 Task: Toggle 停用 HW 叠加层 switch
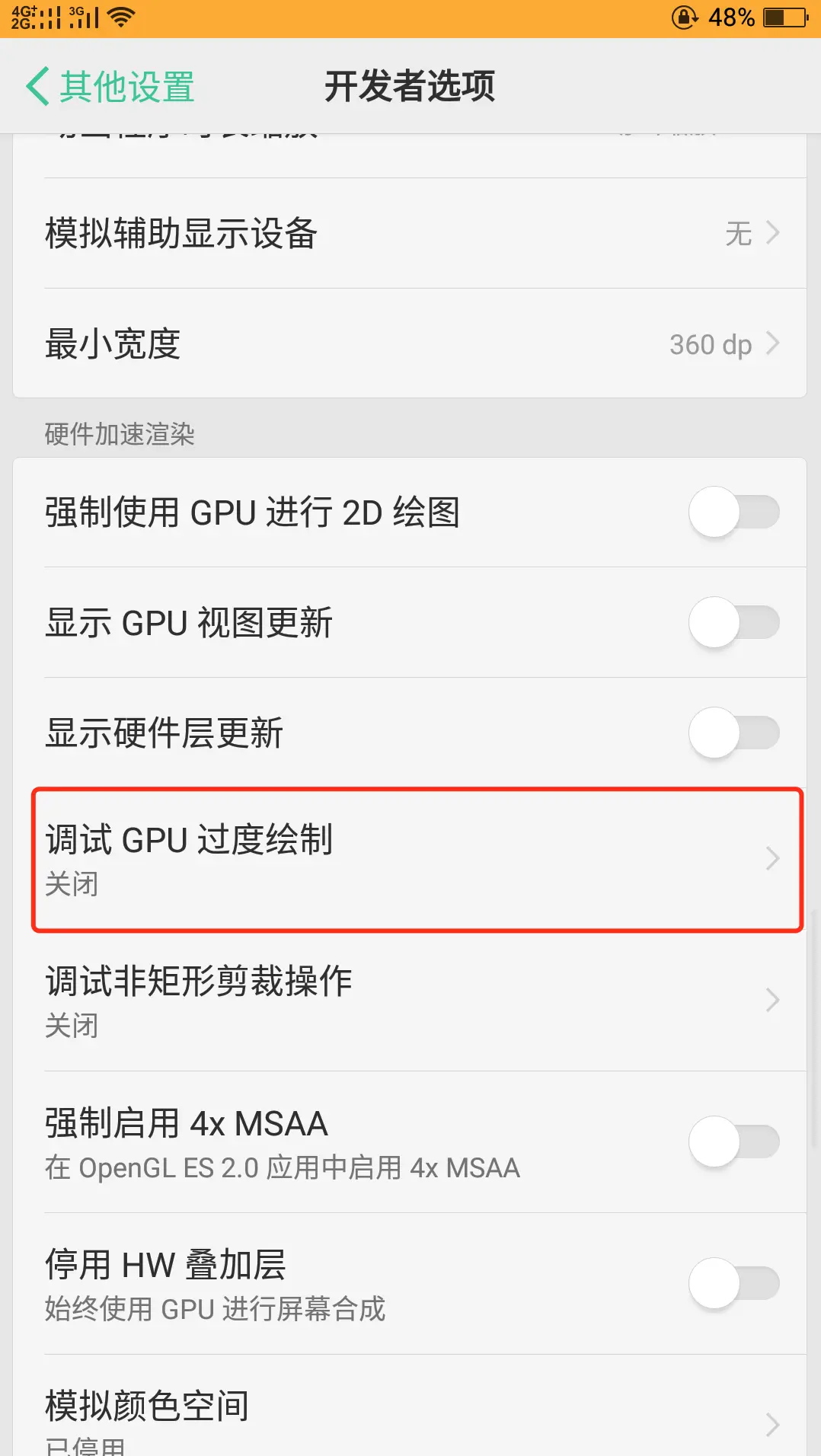click(x=734, y=1283)
